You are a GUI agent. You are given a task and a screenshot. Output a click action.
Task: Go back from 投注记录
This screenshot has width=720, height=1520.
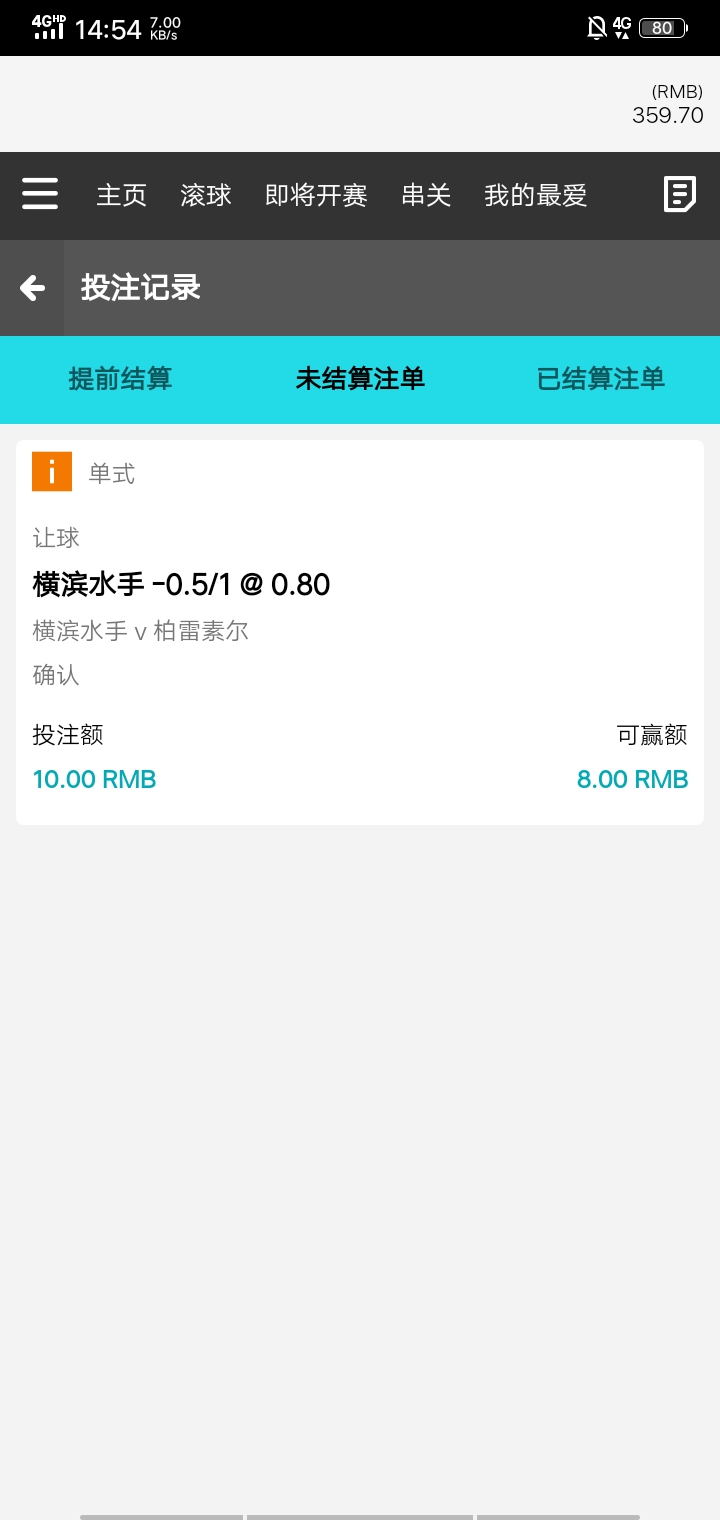tap(32, 288)
